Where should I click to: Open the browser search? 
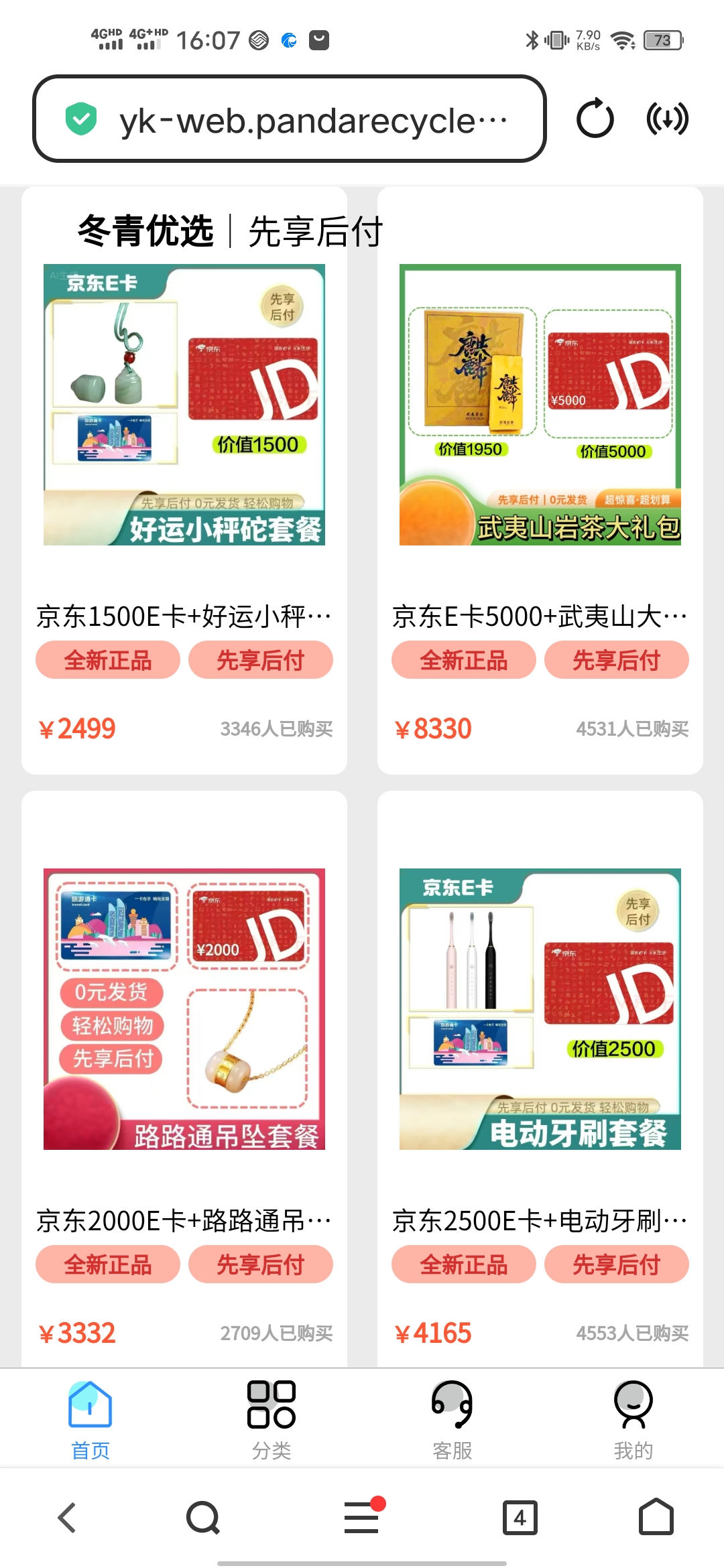203,1517
